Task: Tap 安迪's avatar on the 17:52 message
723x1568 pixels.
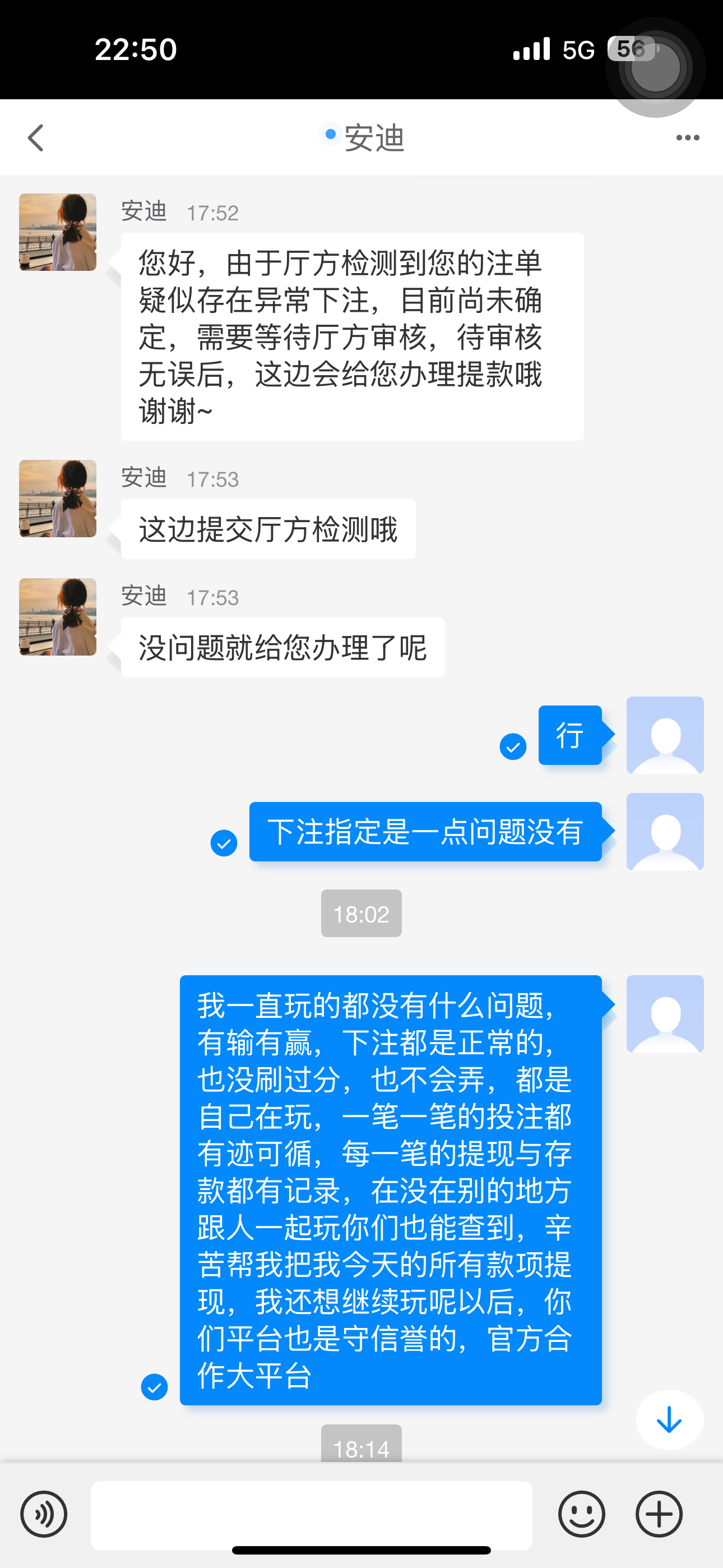Action: coord(57,232)
